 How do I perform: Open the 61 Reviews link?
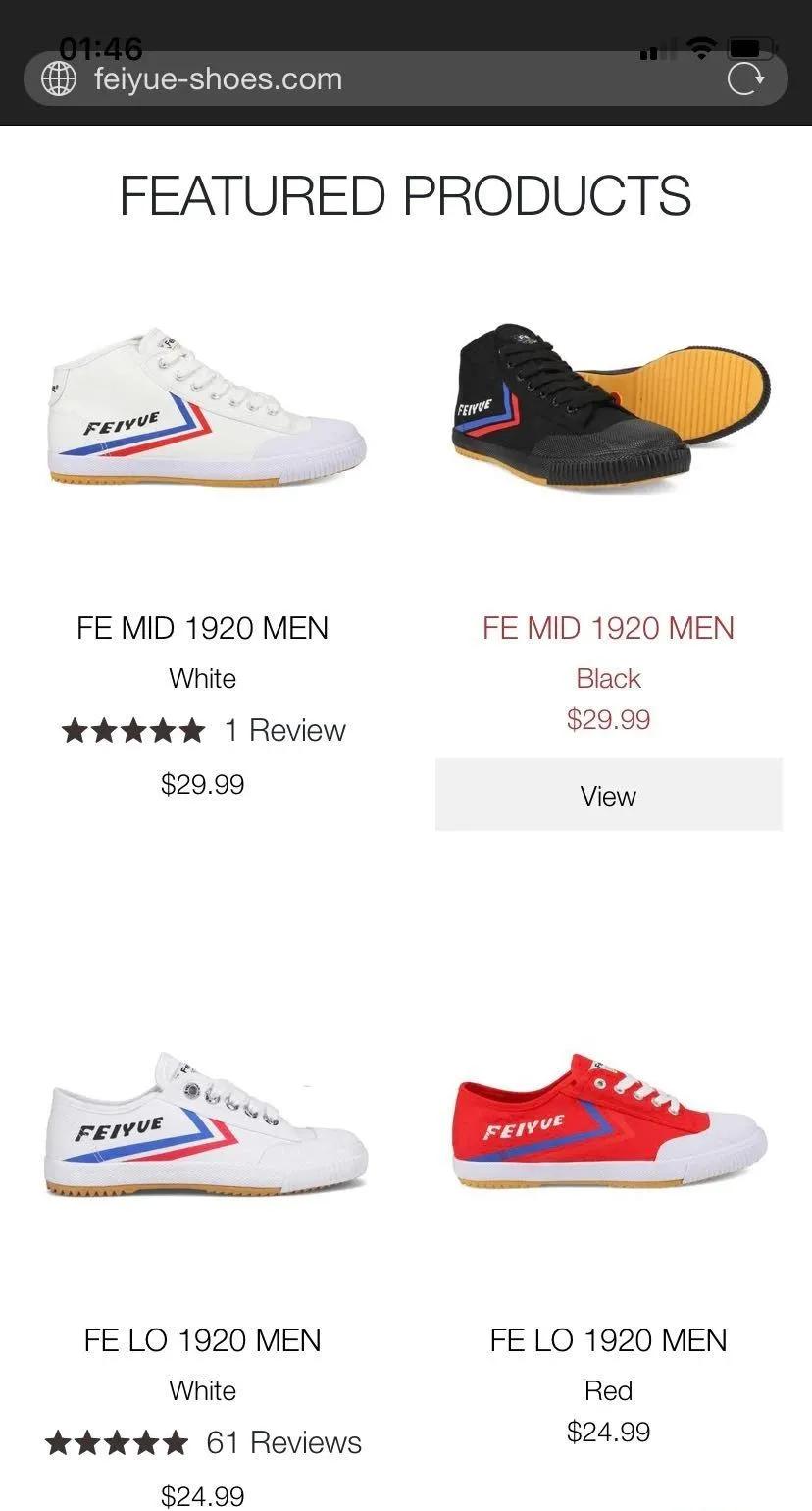click(x=282, y=1442)
